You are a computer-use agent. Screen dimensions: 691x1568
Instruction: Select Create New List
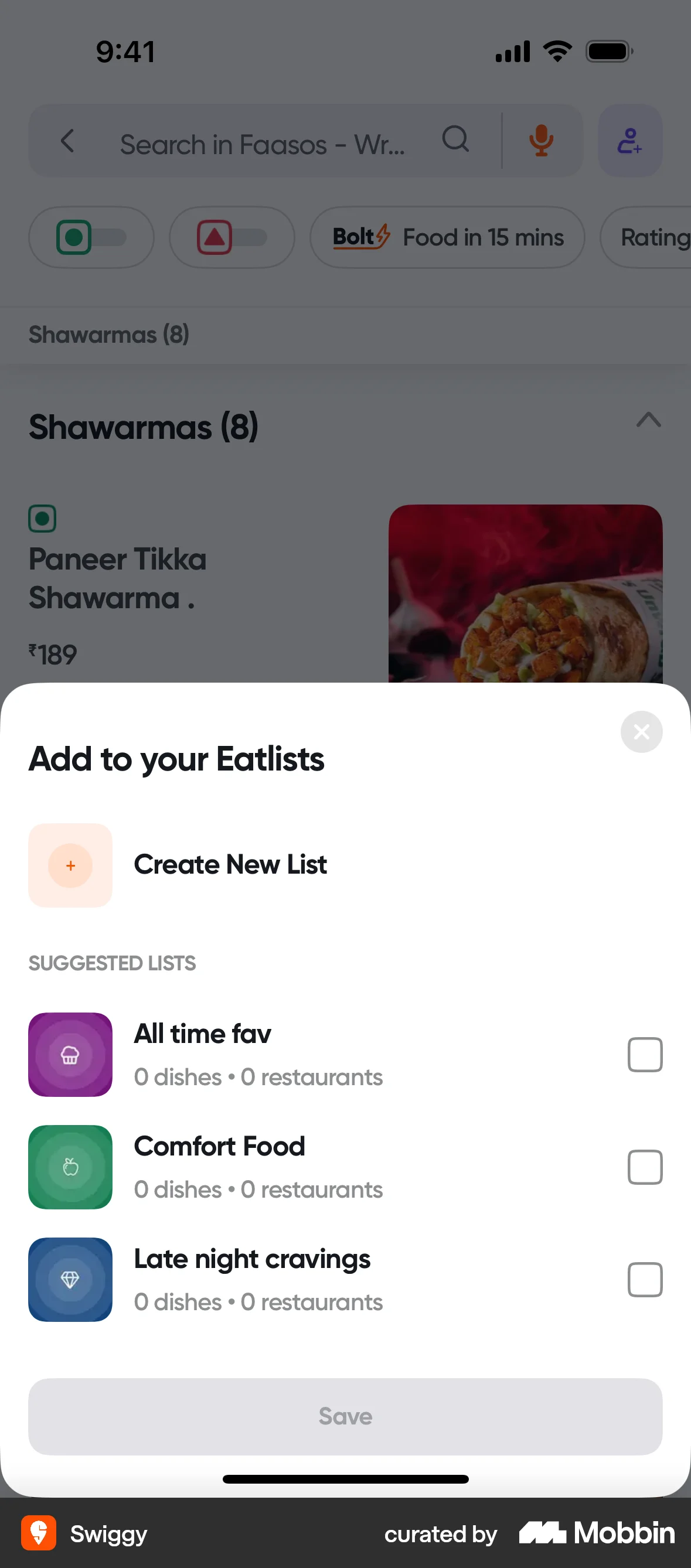pyautogui.click(x=231, y=865)
